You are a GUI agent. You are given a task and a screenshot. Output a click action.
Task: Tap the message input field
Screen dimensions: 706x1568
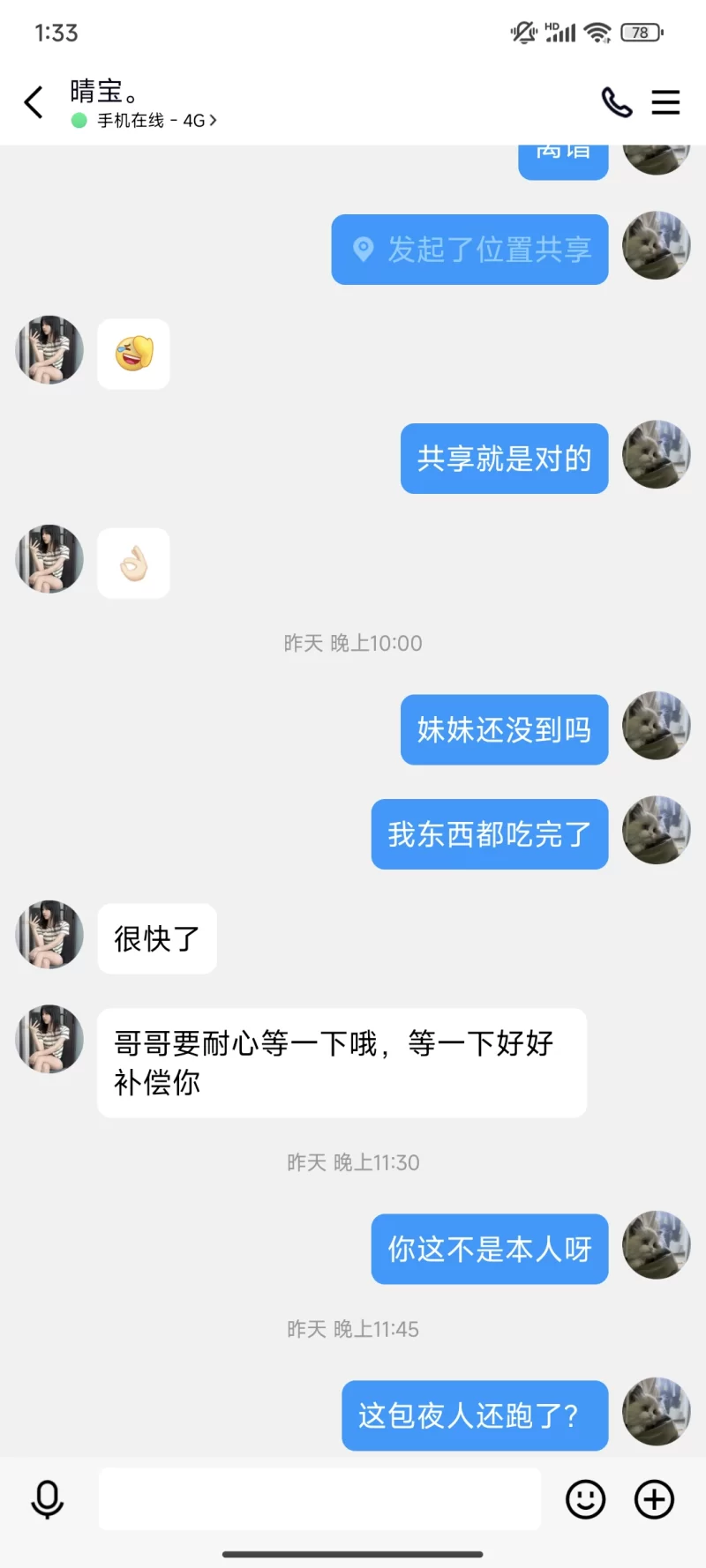[319, 1498]
